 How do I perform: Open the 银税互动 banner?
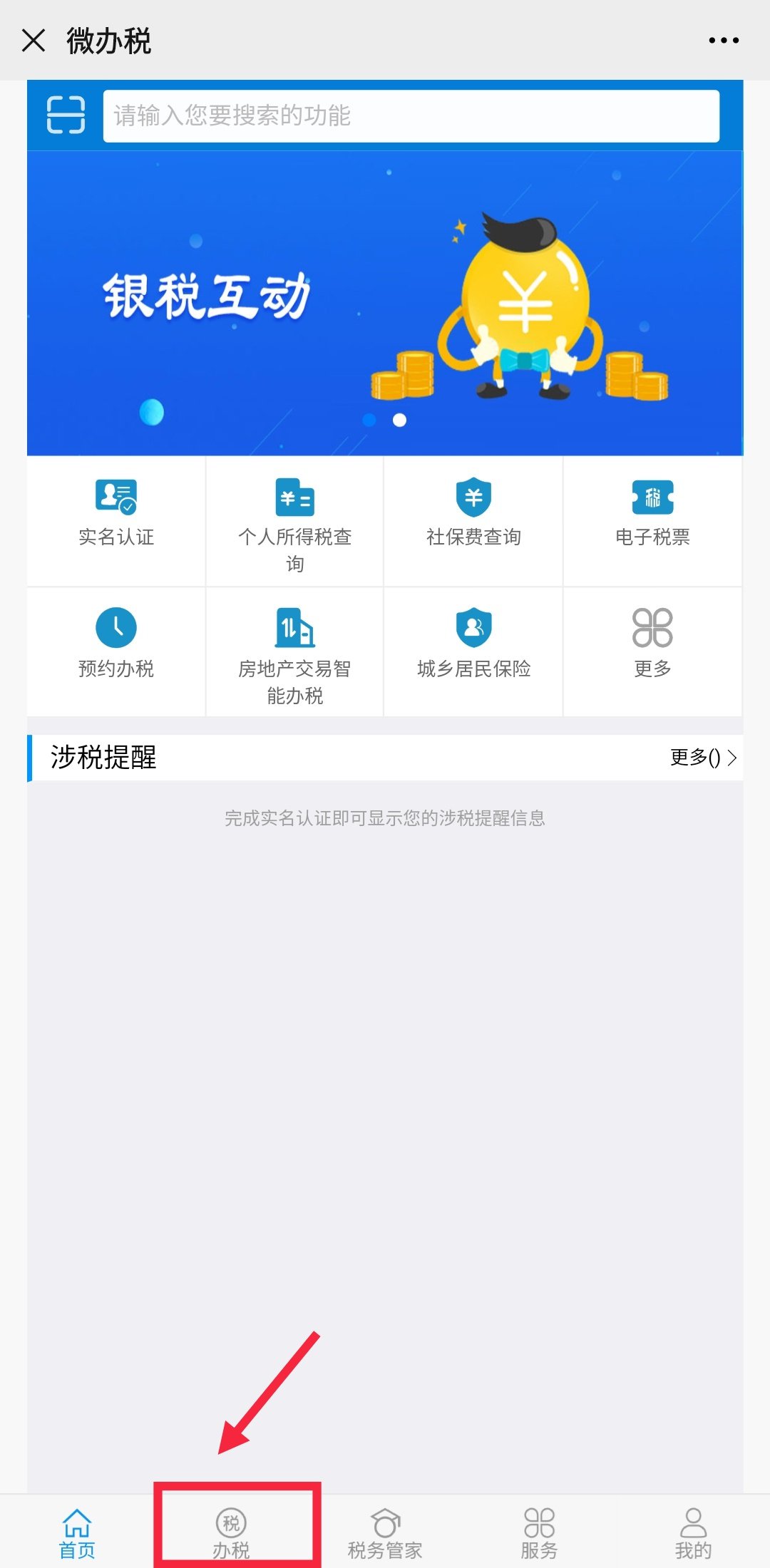(385, 303)
